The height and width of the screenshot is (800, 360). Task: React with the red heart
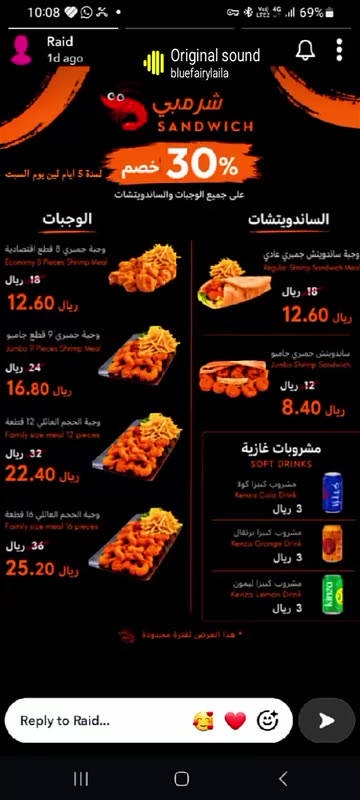235,721
